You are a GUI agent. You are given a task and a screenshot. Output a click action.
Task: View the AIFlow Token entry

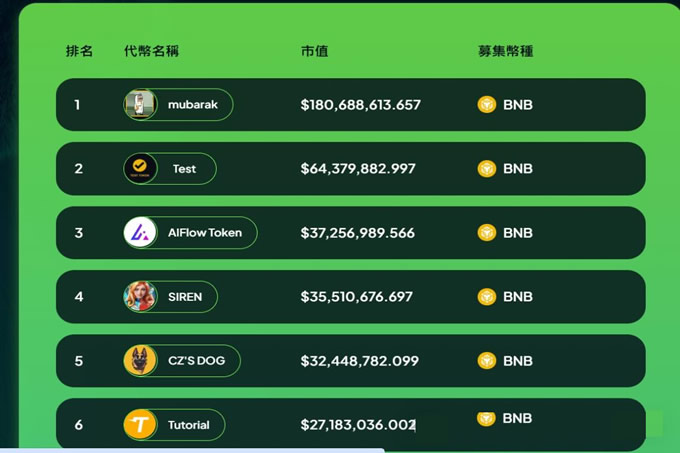191,233
